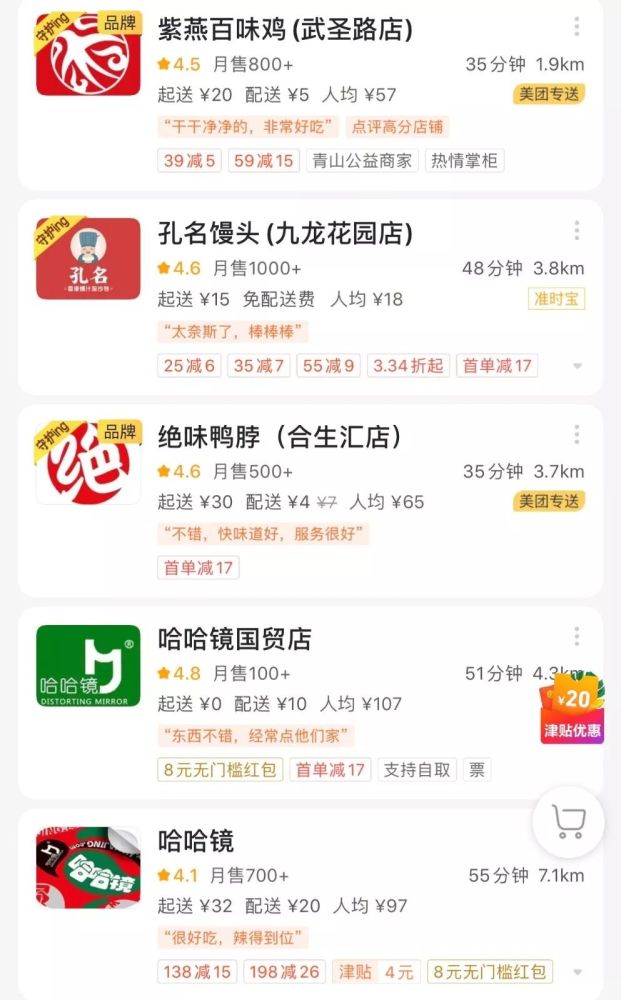Open the shopping cart

(x=568, y=823)
